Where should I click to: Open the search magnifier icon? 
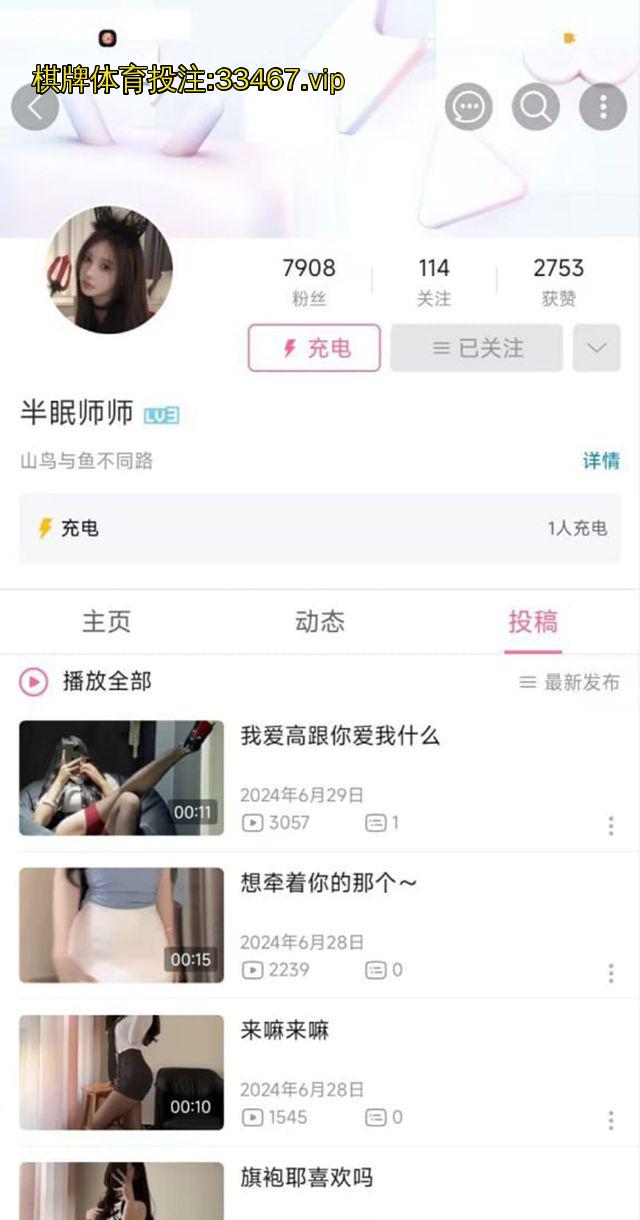535,107
